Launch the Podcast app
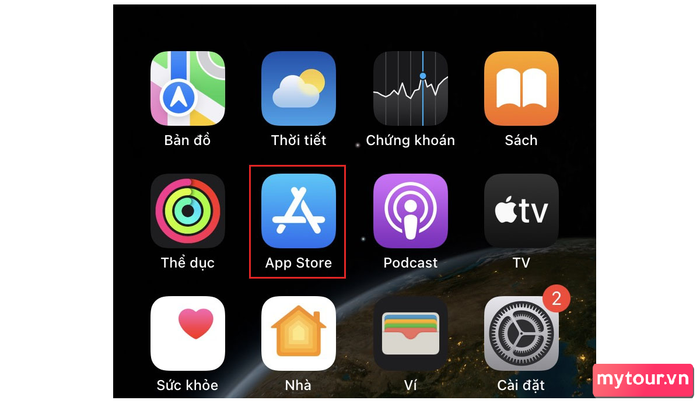 tap(410, 210)
